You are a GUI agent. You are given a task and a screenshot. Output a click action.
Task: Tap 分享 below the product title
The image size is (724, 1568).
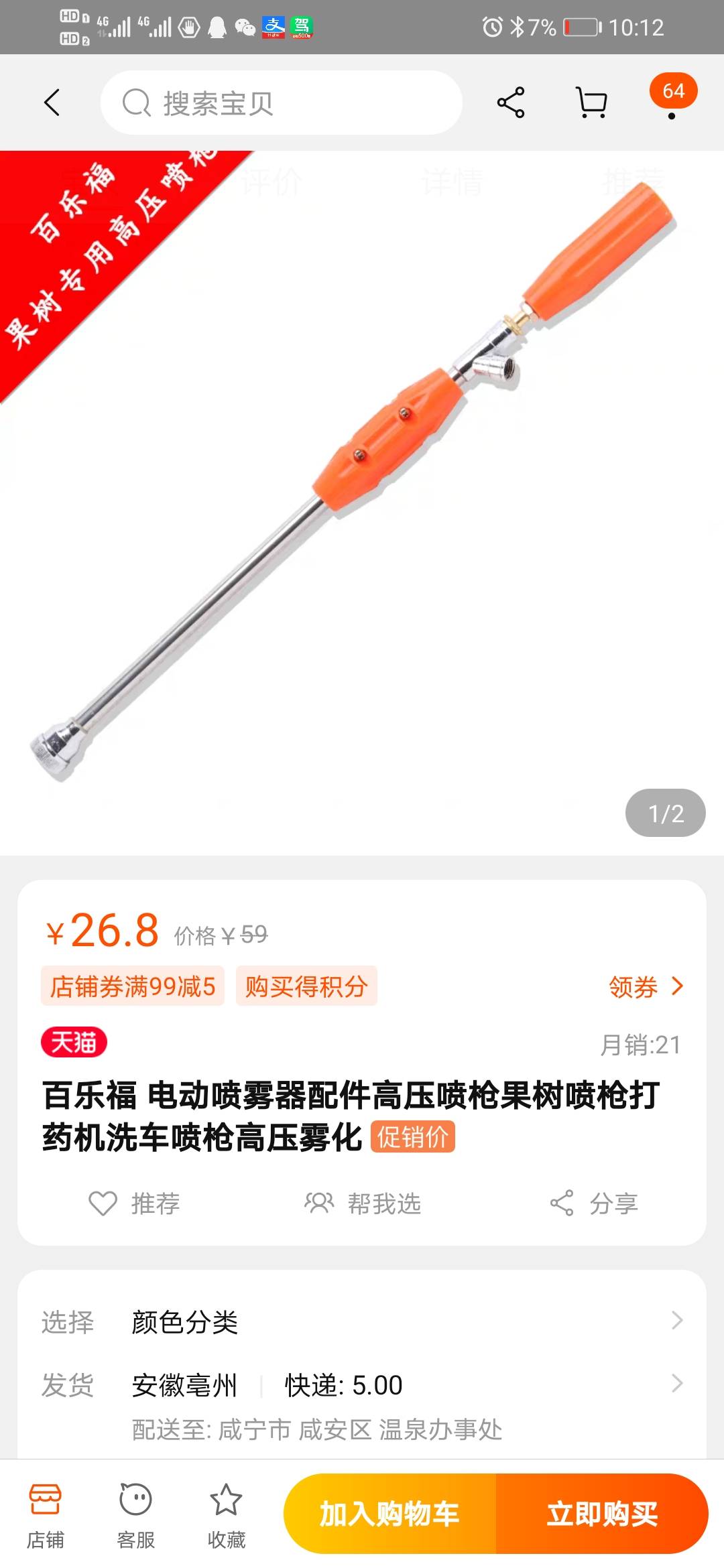593,1203
